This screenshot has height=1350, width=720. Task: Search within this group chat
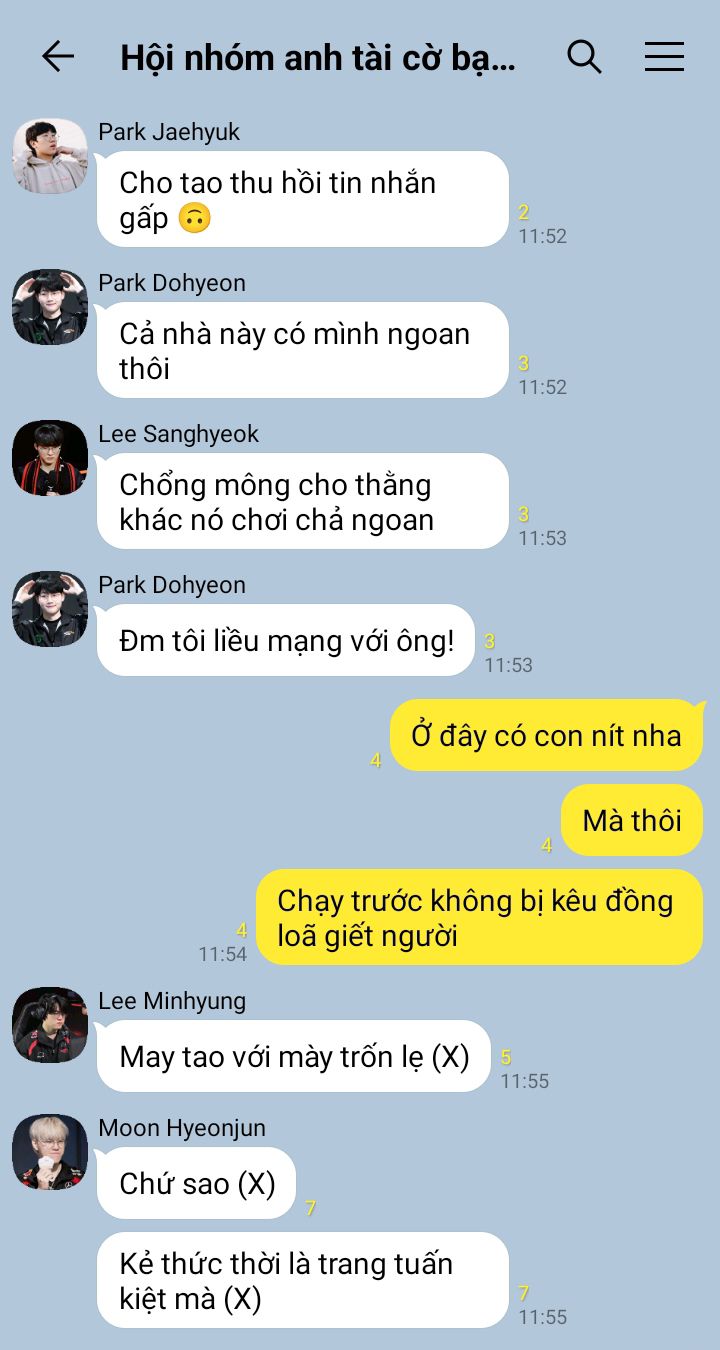(x=584, y=57)
